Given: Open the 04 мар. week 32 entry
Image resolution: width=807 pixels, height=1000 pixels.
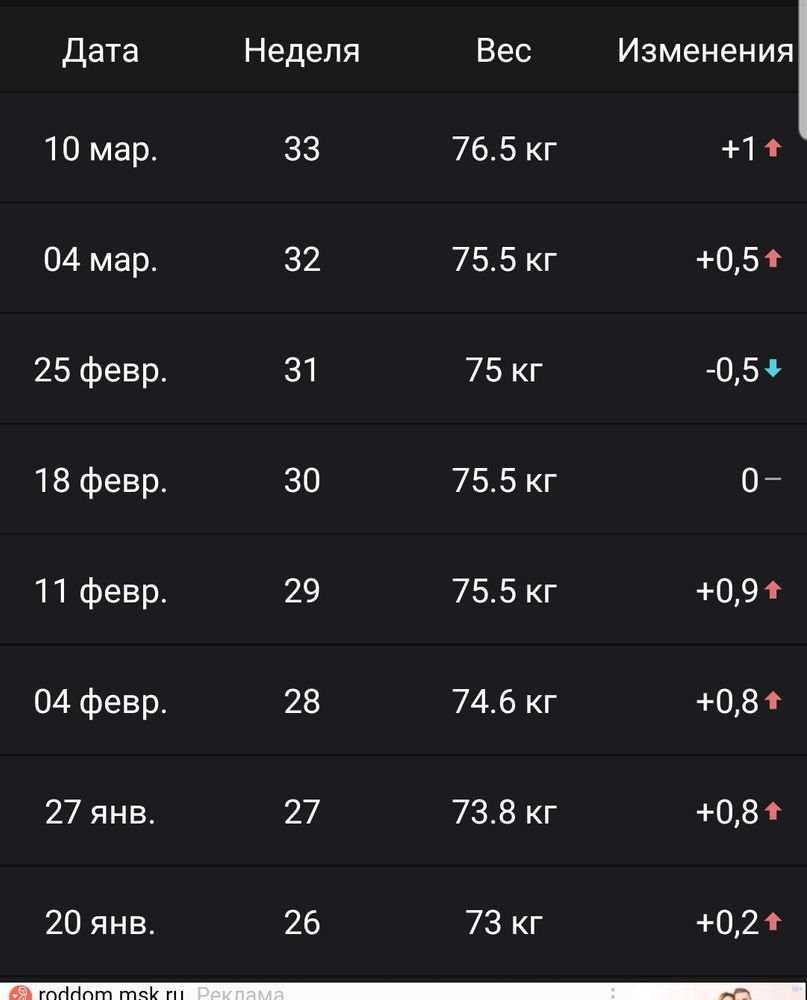Looking at the screenshot, I should (403, 260).
